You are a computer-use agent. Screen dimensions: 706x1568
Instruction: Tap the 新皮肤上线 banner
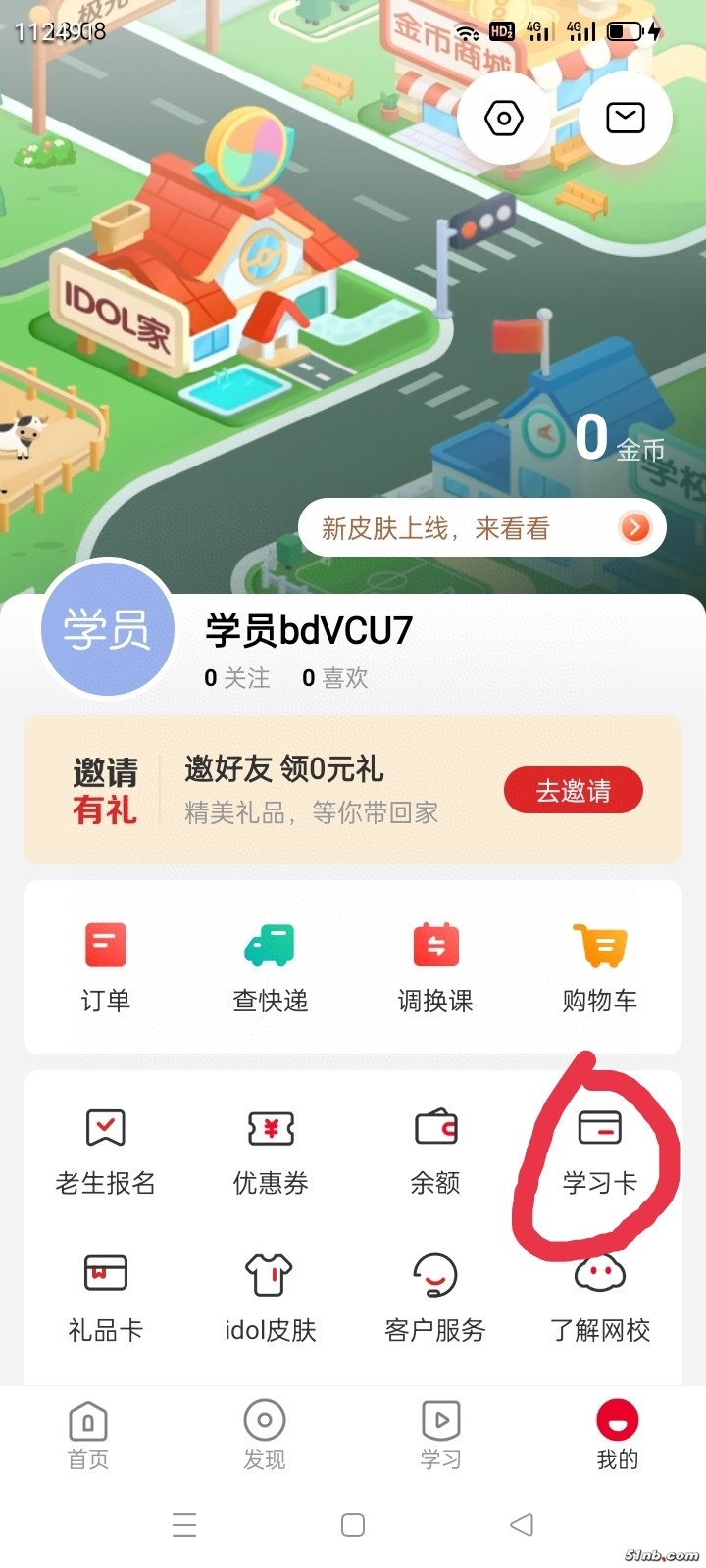tap(481, 528)
